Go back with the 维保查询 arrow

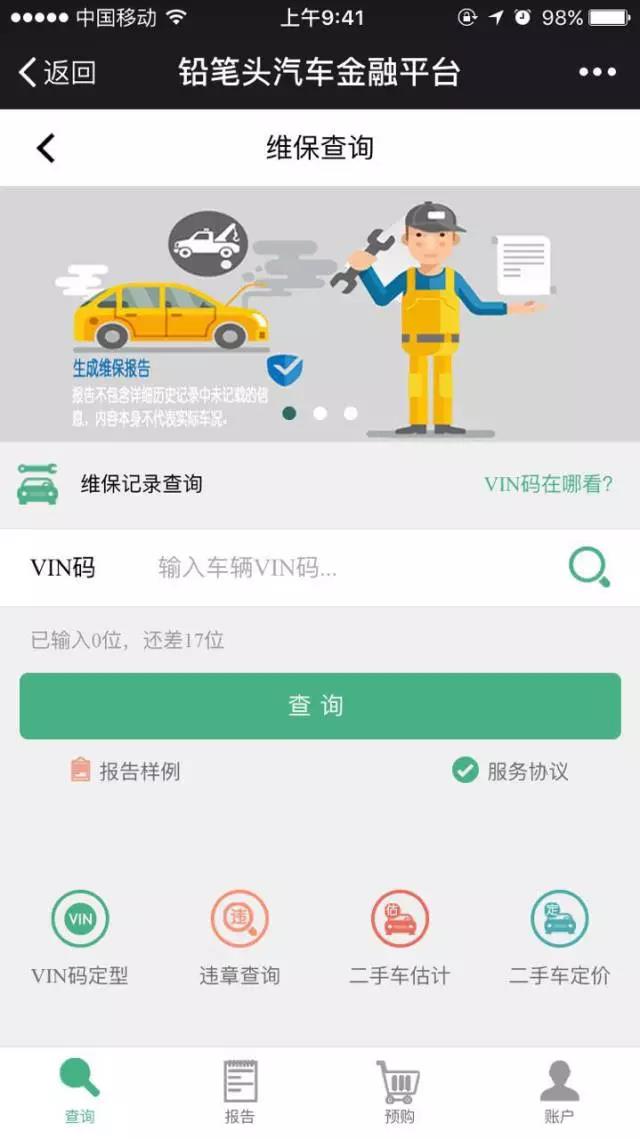[46, 148]
